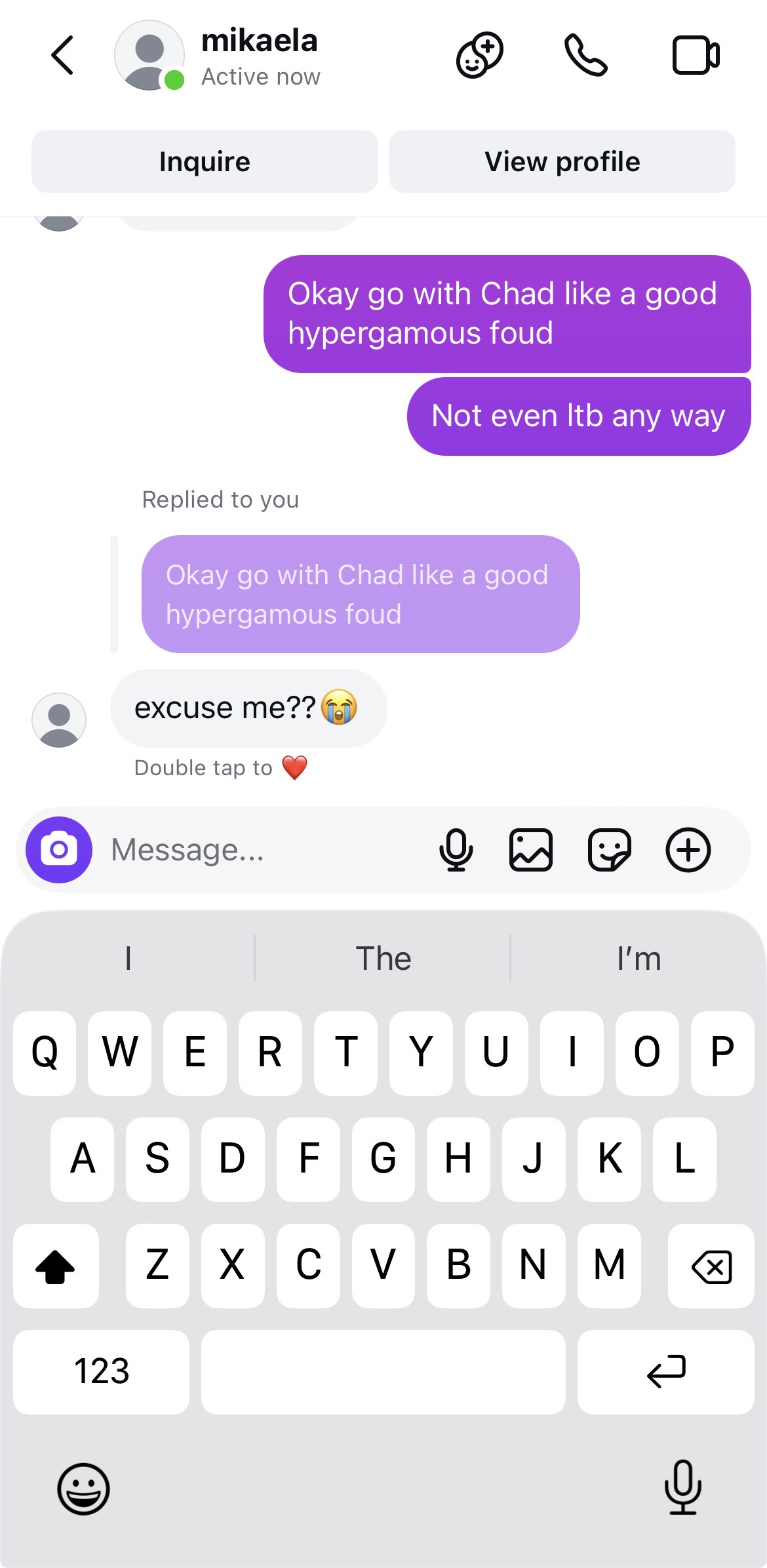767x1568 pixels.
Task: Insert the suggested word "The"
Action: coord(383,959)
